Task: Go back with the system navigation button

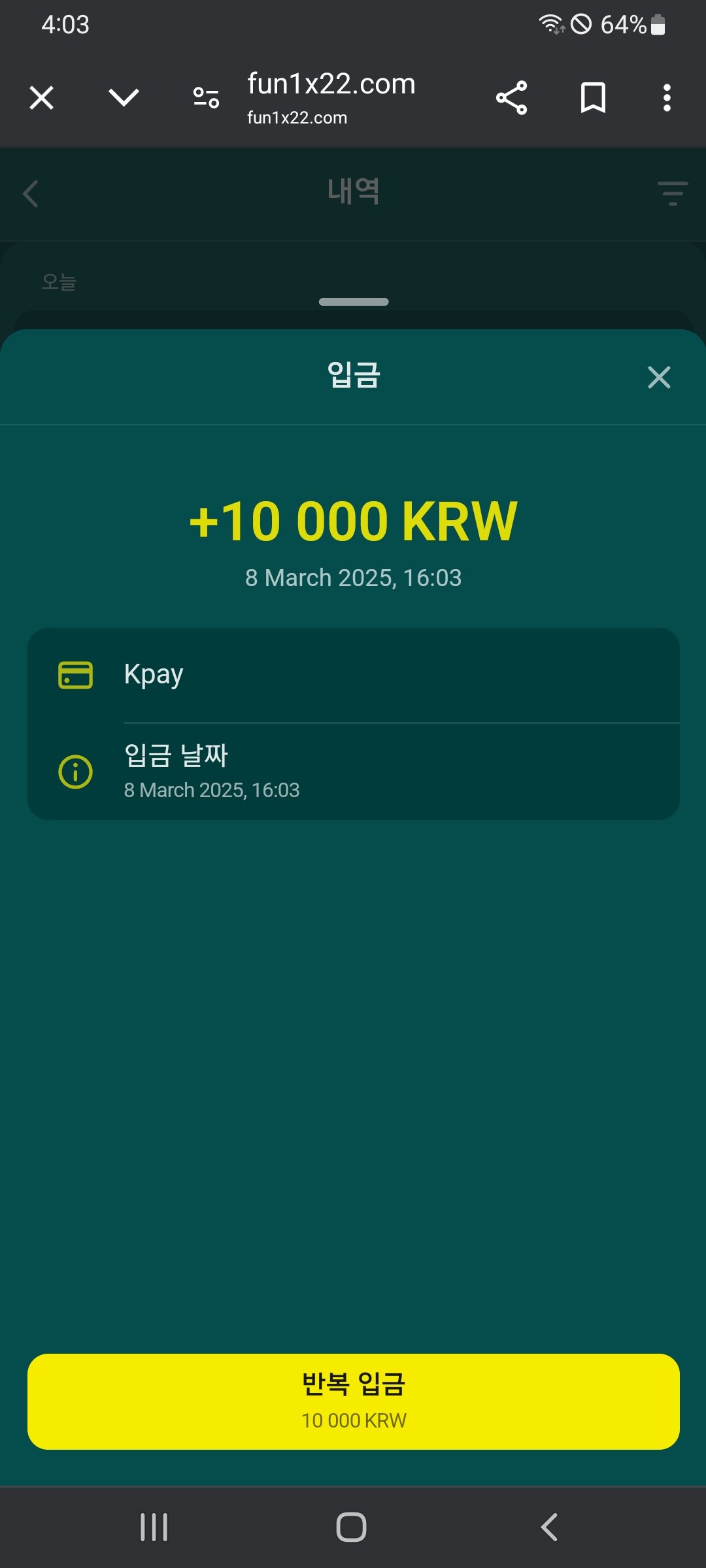Action: click(549, 1527)
